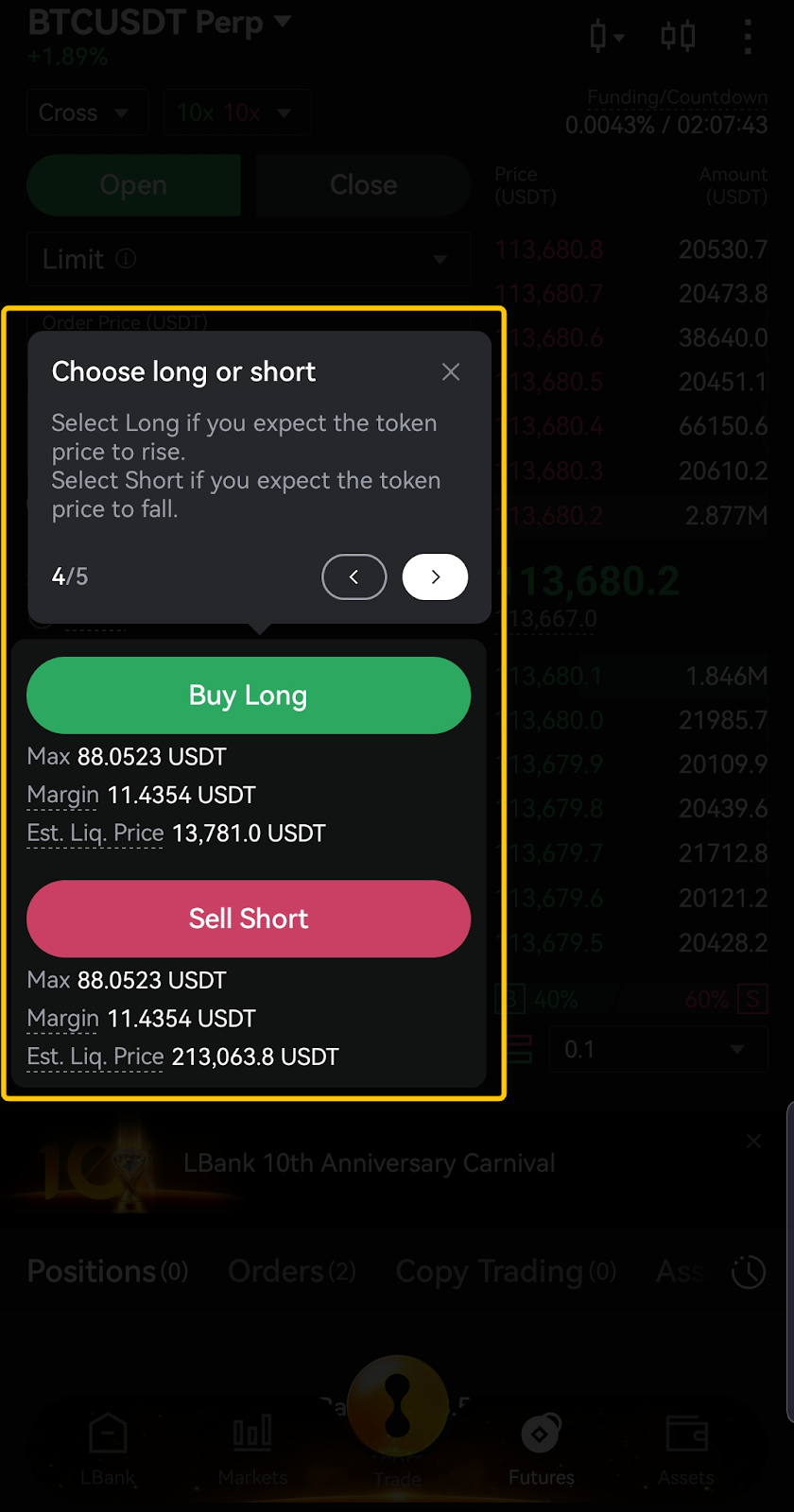Viewport: 794px width, 1512px height.
Task: Advance to the next tutorial step
Action: [435, 576]
